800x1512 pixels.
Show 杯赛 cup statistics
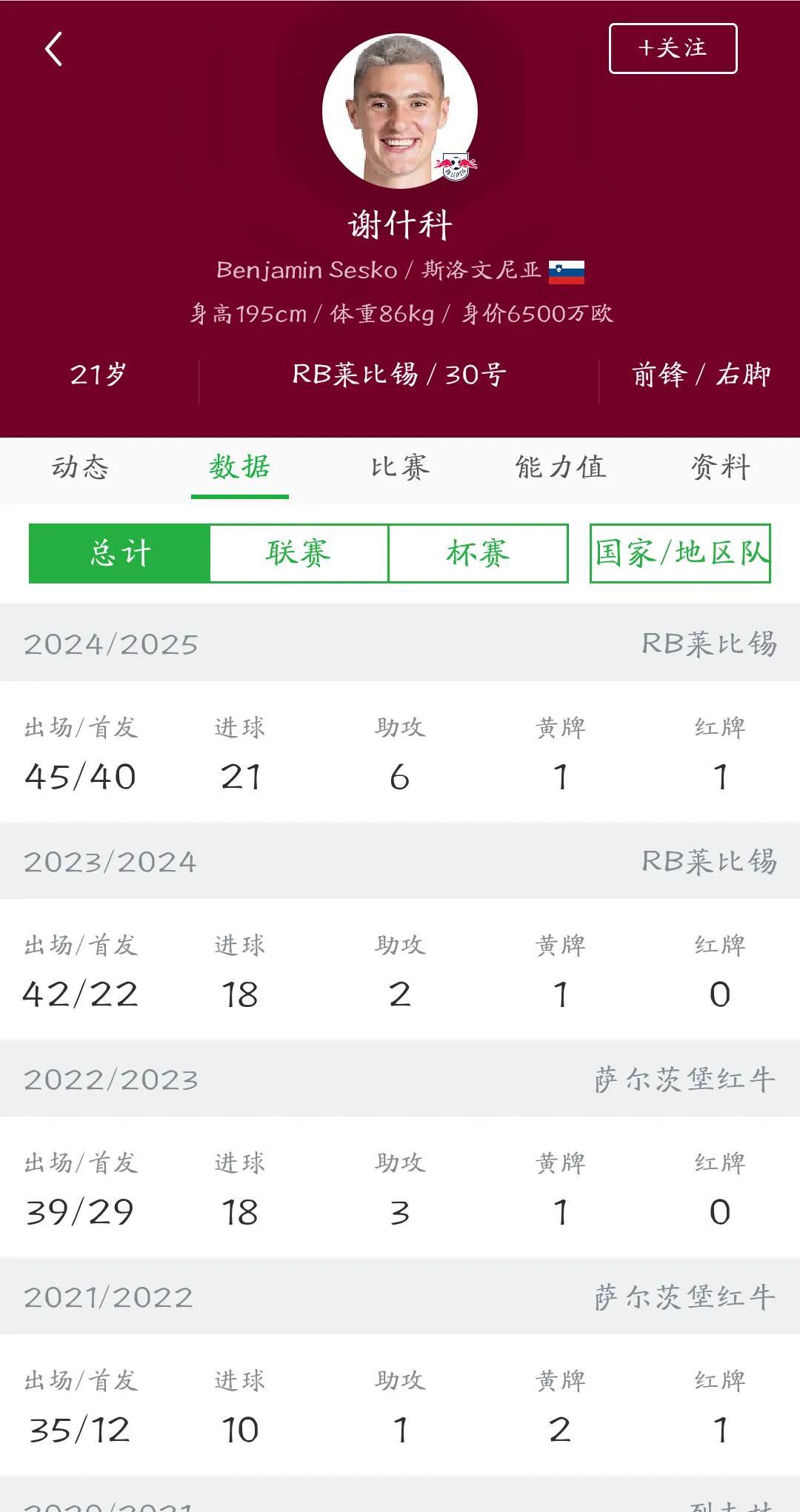coord(479,553)
